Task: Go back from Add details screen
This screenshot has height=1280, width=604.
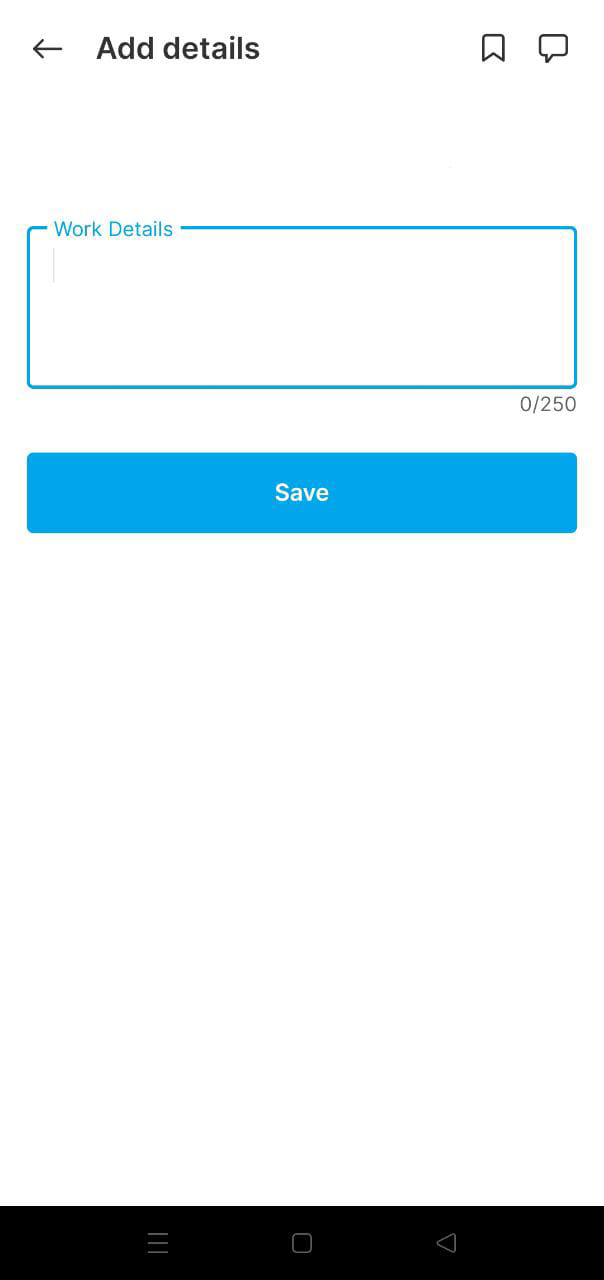Action: tap(47, 48)
